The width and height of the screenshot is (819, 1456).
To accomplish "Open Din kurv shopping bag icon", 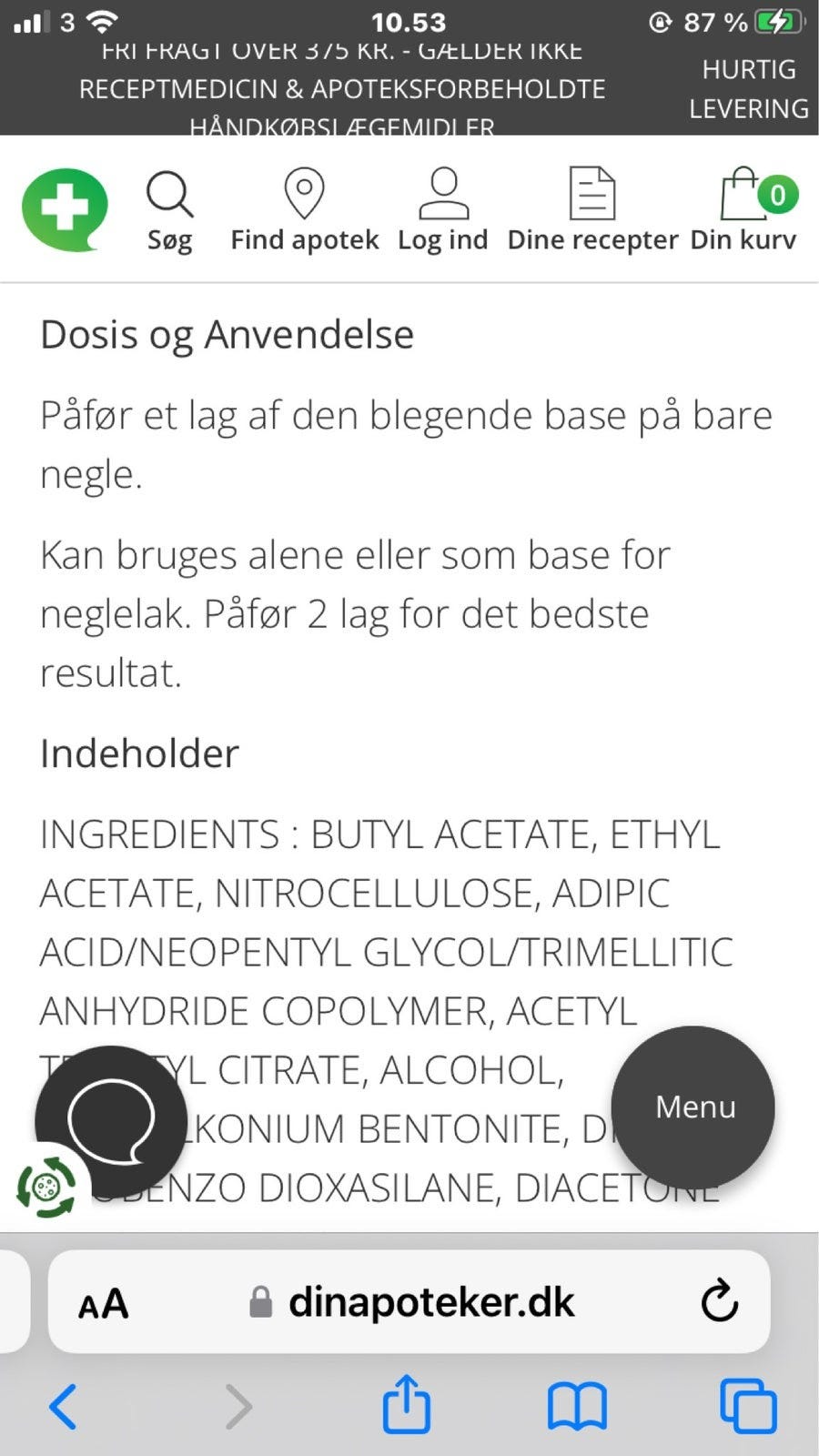I will [744, 193].
